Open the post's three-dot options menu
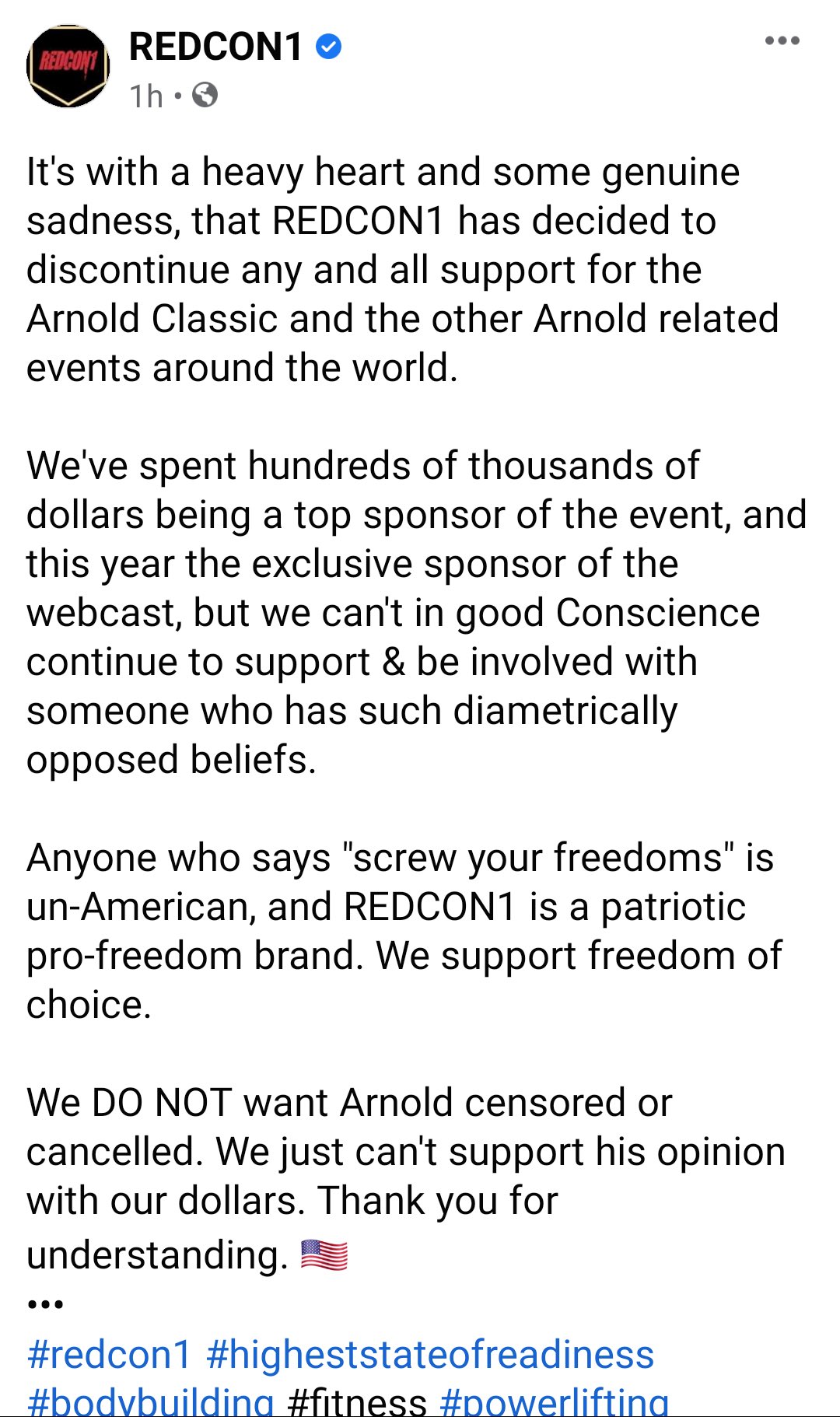This screenshot has width=840, height=1417. point(782,41)
